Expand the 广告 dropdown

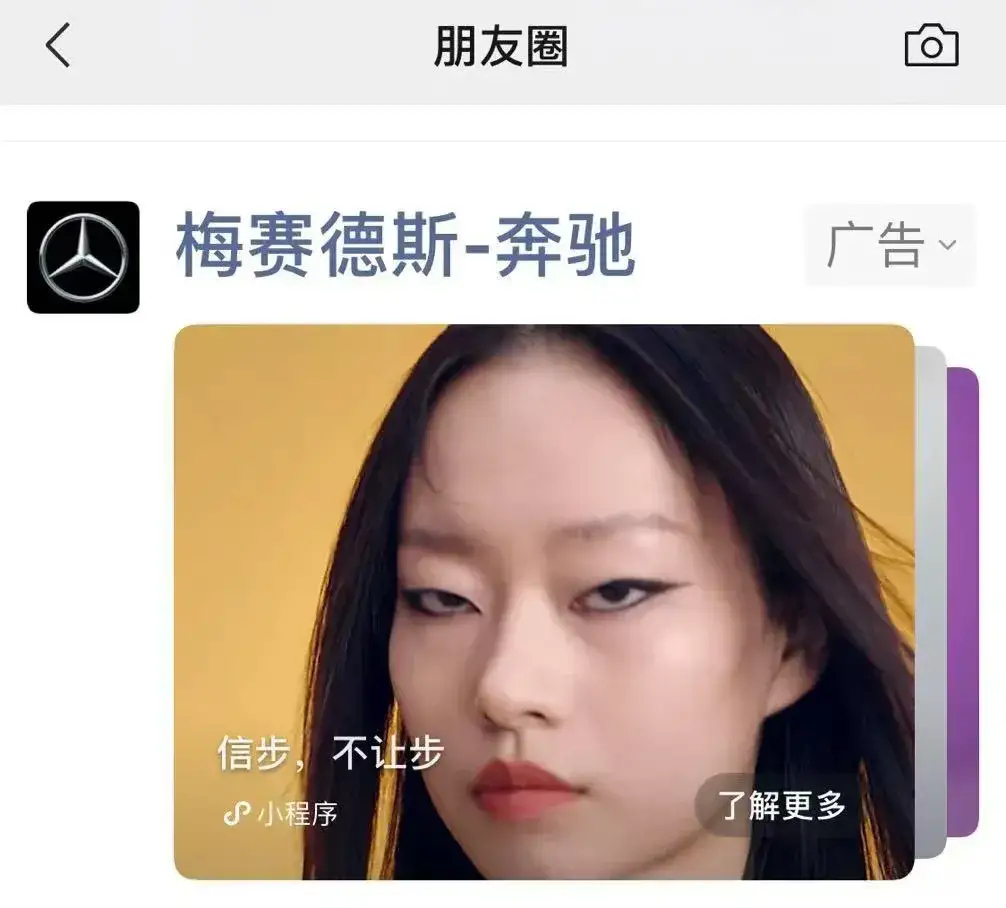click(890, 245)
